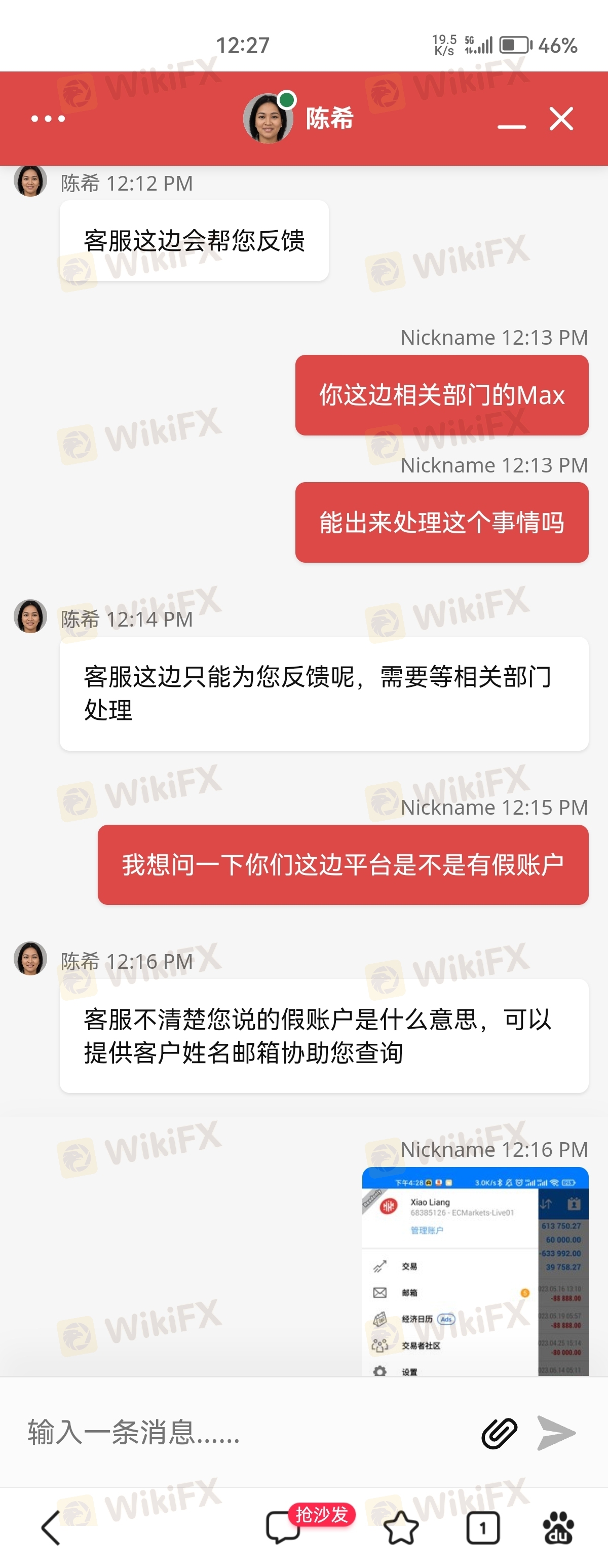The height and width of the screenshot is (1568, 608).
Task: Open the browser tabs switcher
Action: point(483,1527)
